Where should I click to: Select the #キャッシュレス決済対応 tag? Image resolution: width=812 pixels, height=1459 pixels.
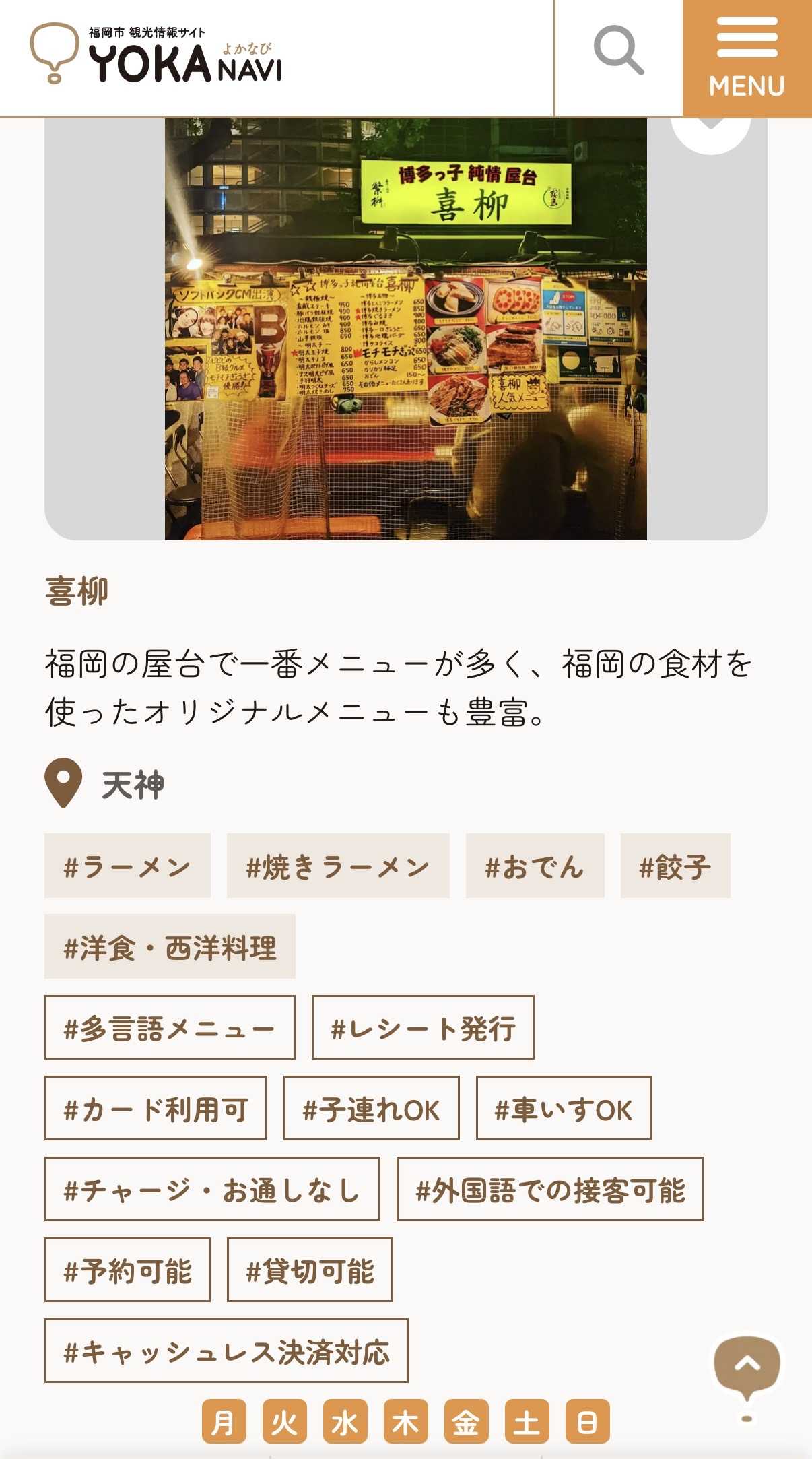point(226,1351)
